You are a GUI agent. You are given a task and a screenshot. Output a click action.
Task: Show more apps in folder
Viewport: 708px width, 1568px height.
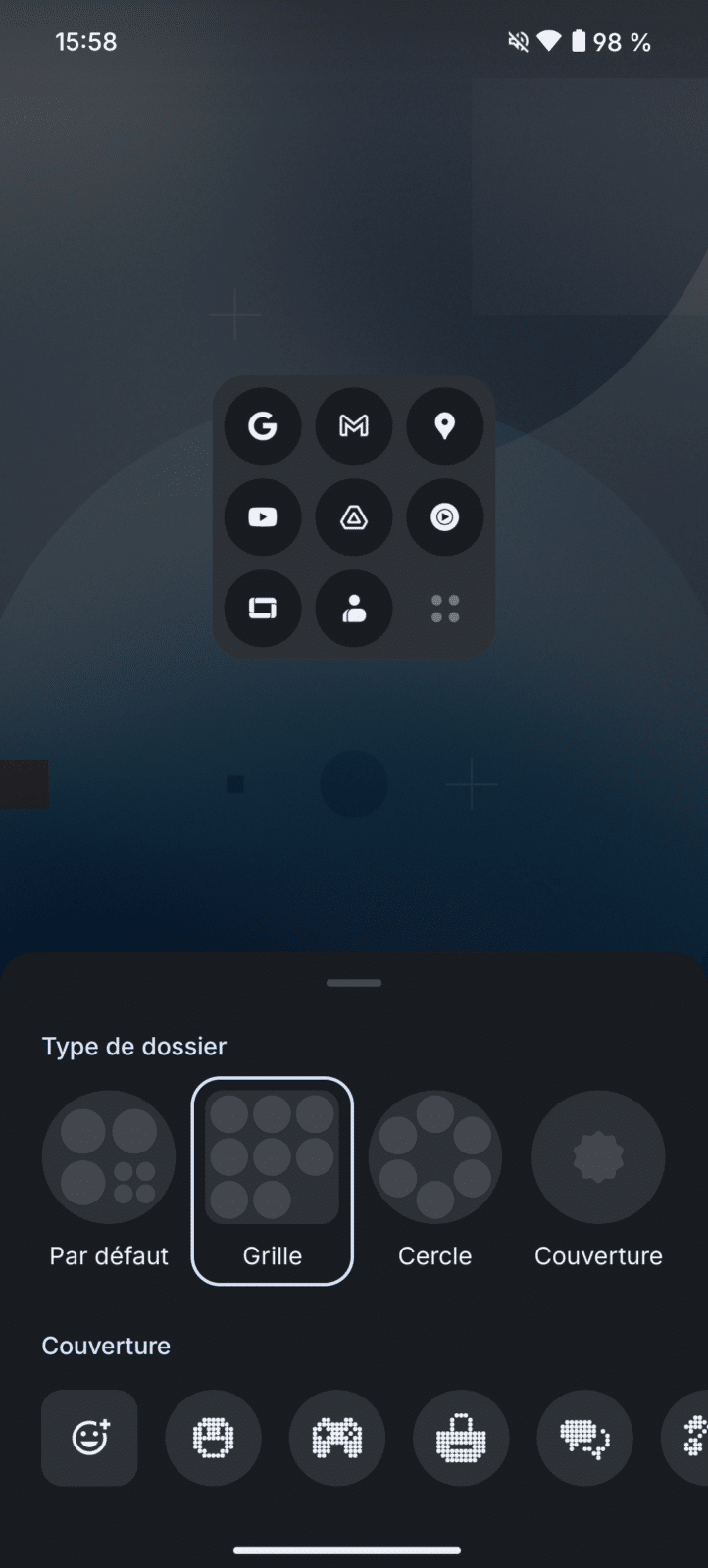click(x=445, y=609)
